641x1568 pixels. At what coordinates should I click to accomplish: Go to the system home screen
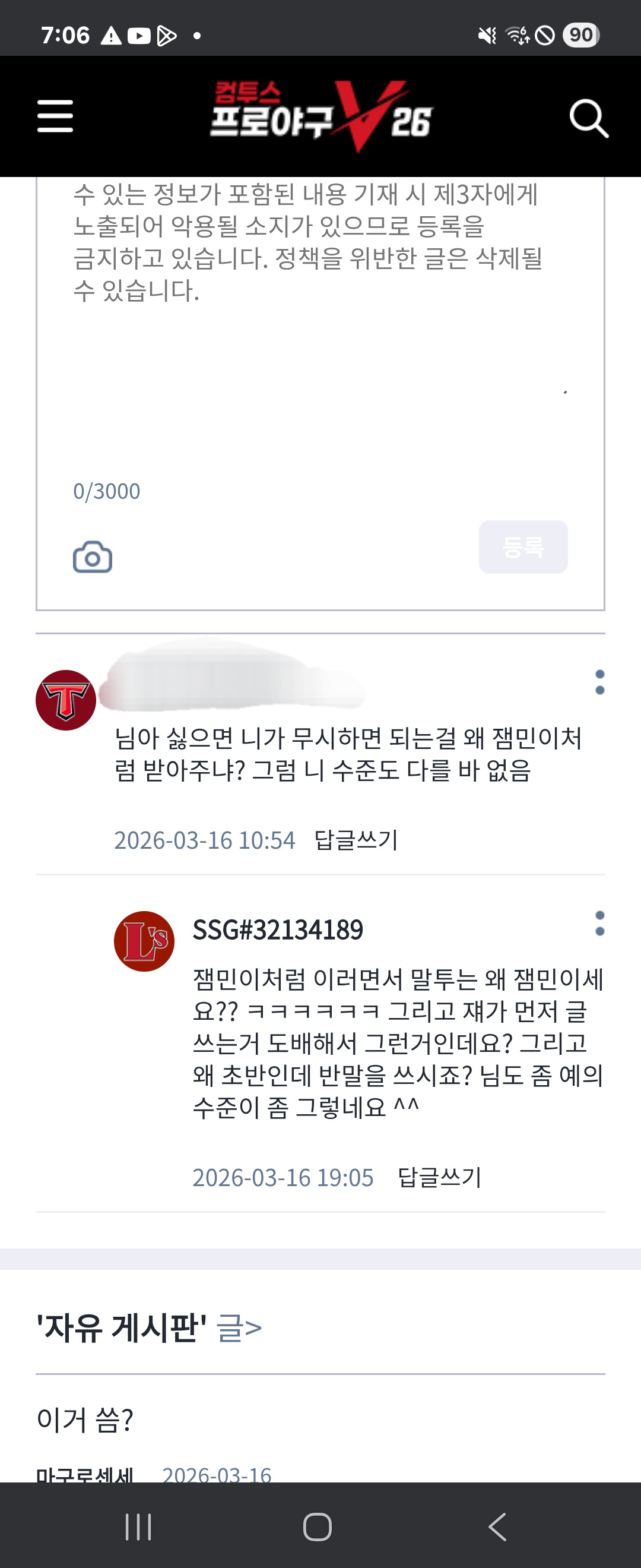coord(318,1526)
